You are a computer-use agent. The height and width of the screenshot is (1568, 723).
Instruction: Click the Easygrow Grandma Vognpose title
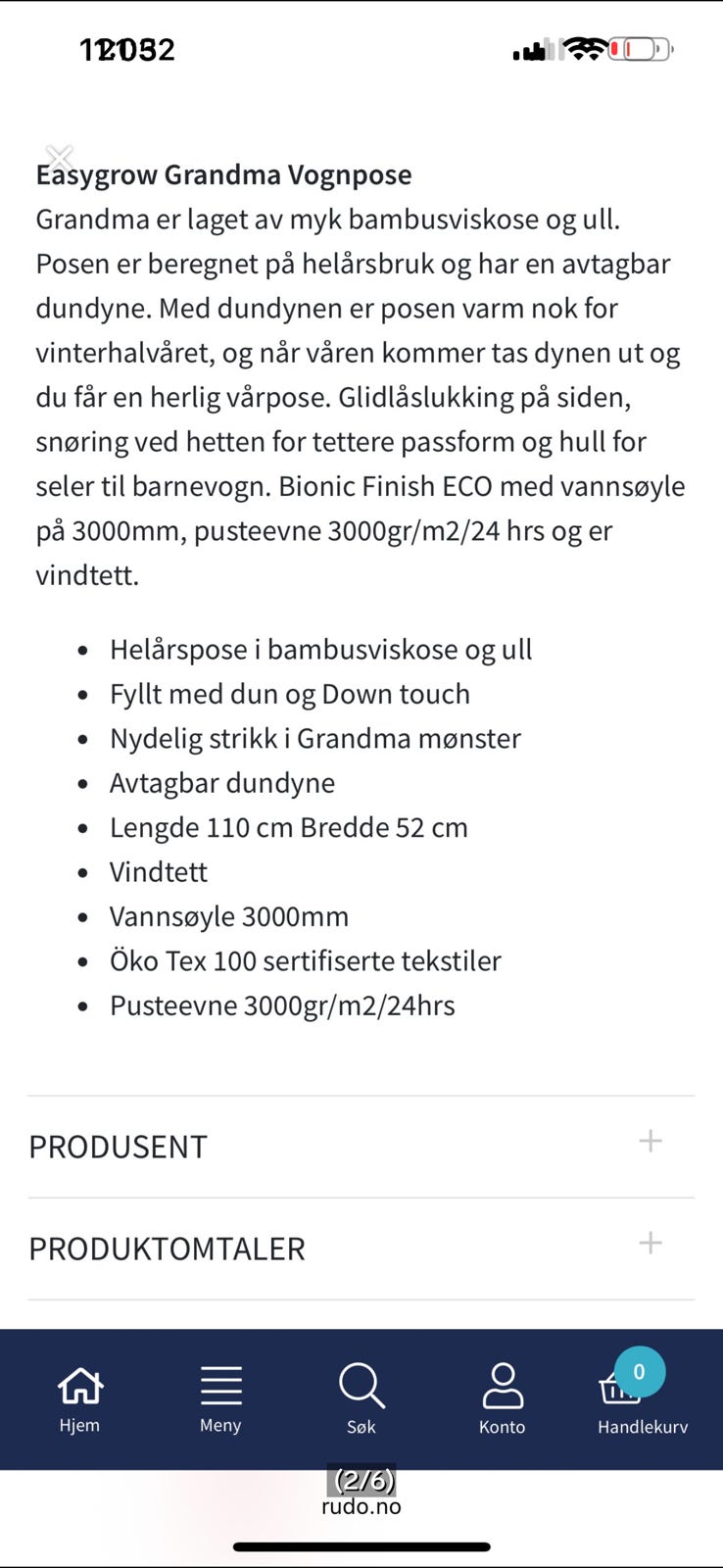point(223,174)
